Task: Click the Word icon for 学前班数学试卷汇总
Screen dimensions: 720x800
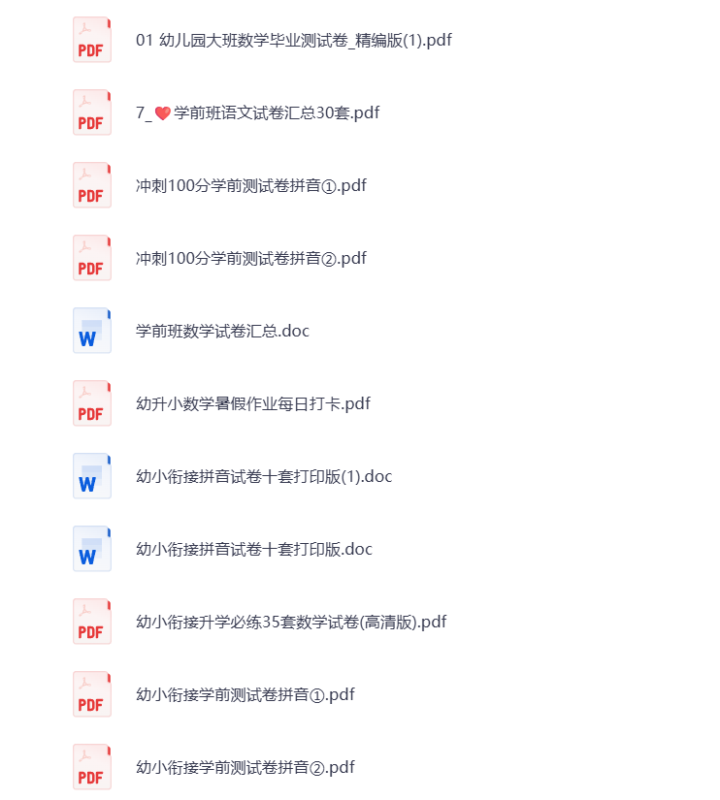Action: (x=91, y=330)
